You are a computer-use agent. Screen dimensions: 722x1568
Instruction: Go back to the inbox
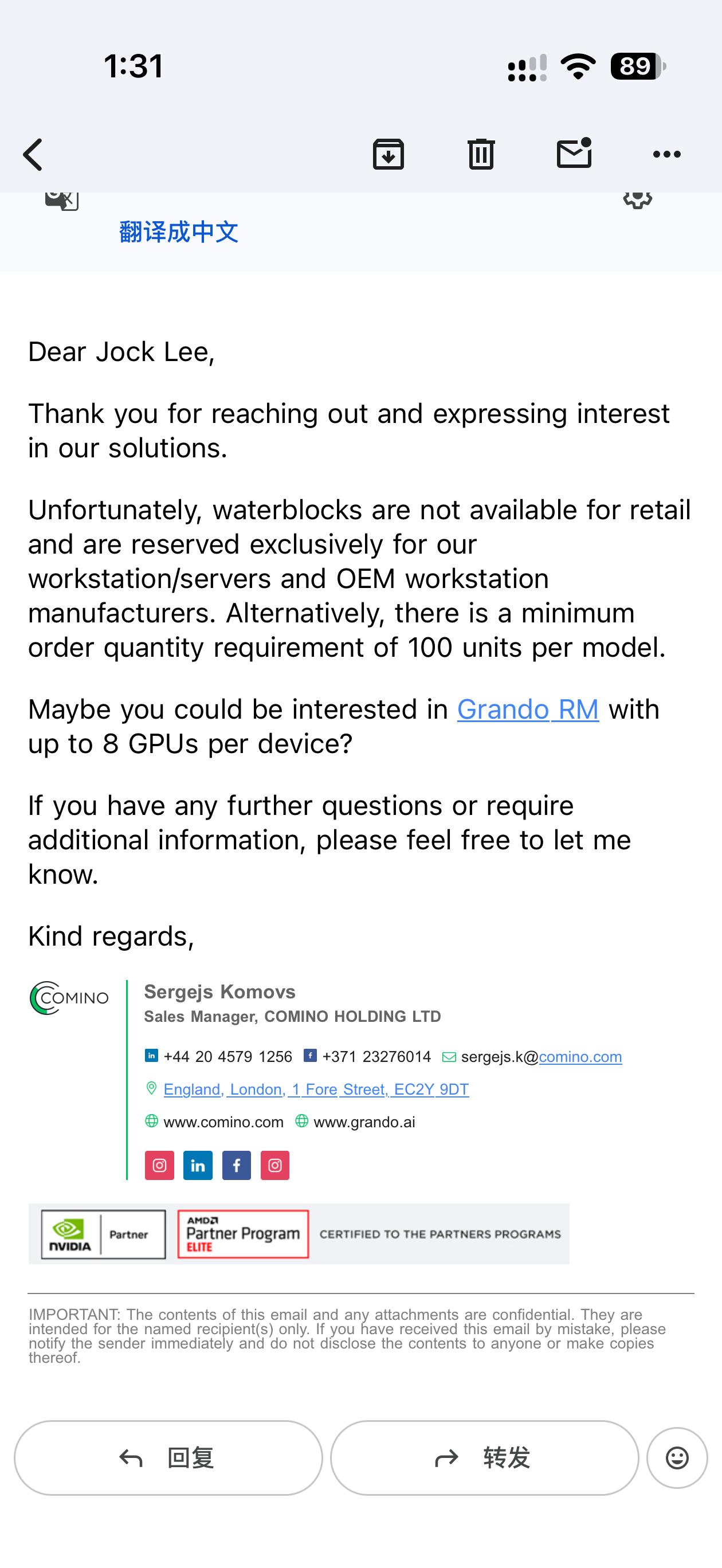click(33, 154)
